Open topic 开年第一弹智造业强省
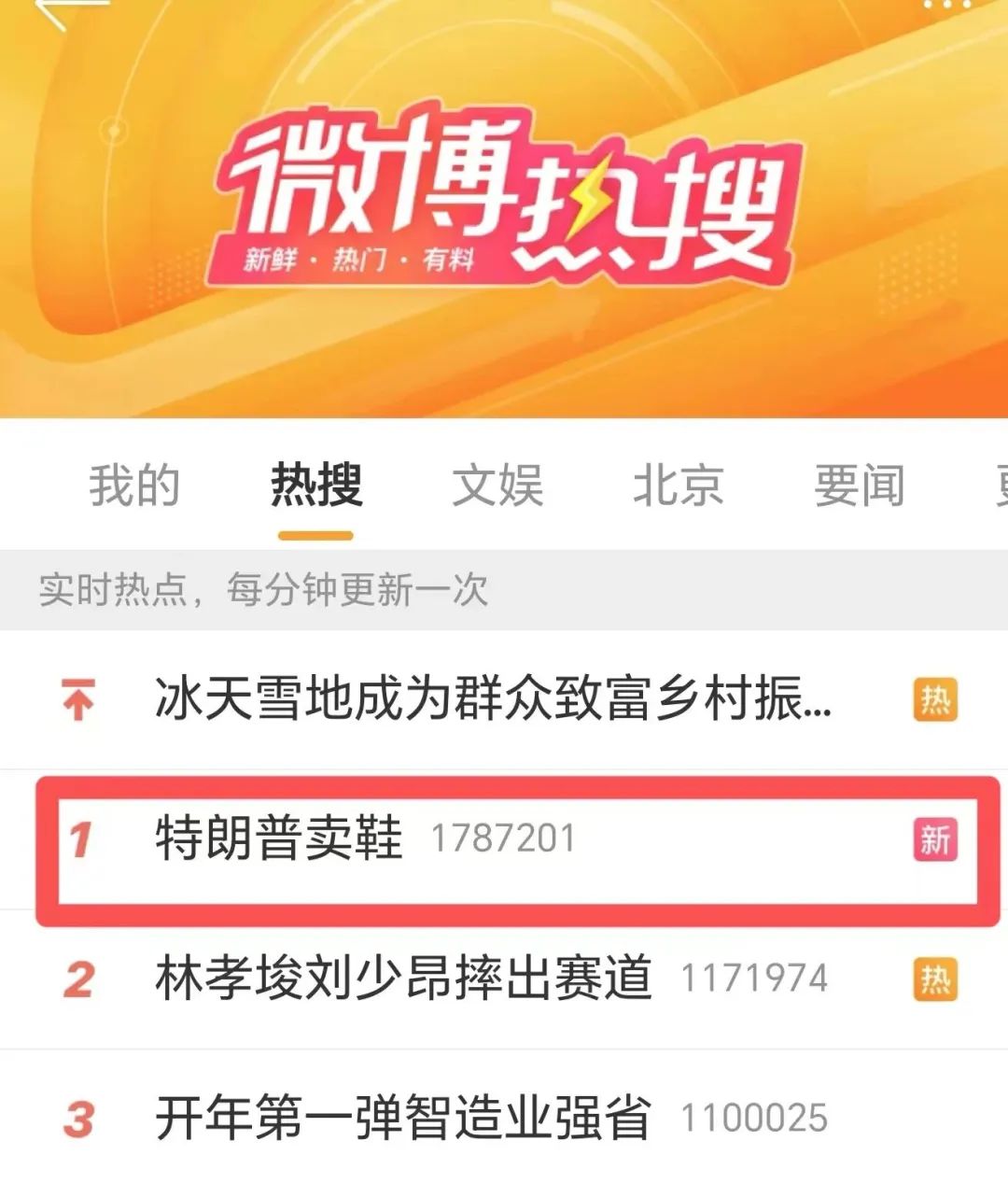 [x=403, y=1118]
